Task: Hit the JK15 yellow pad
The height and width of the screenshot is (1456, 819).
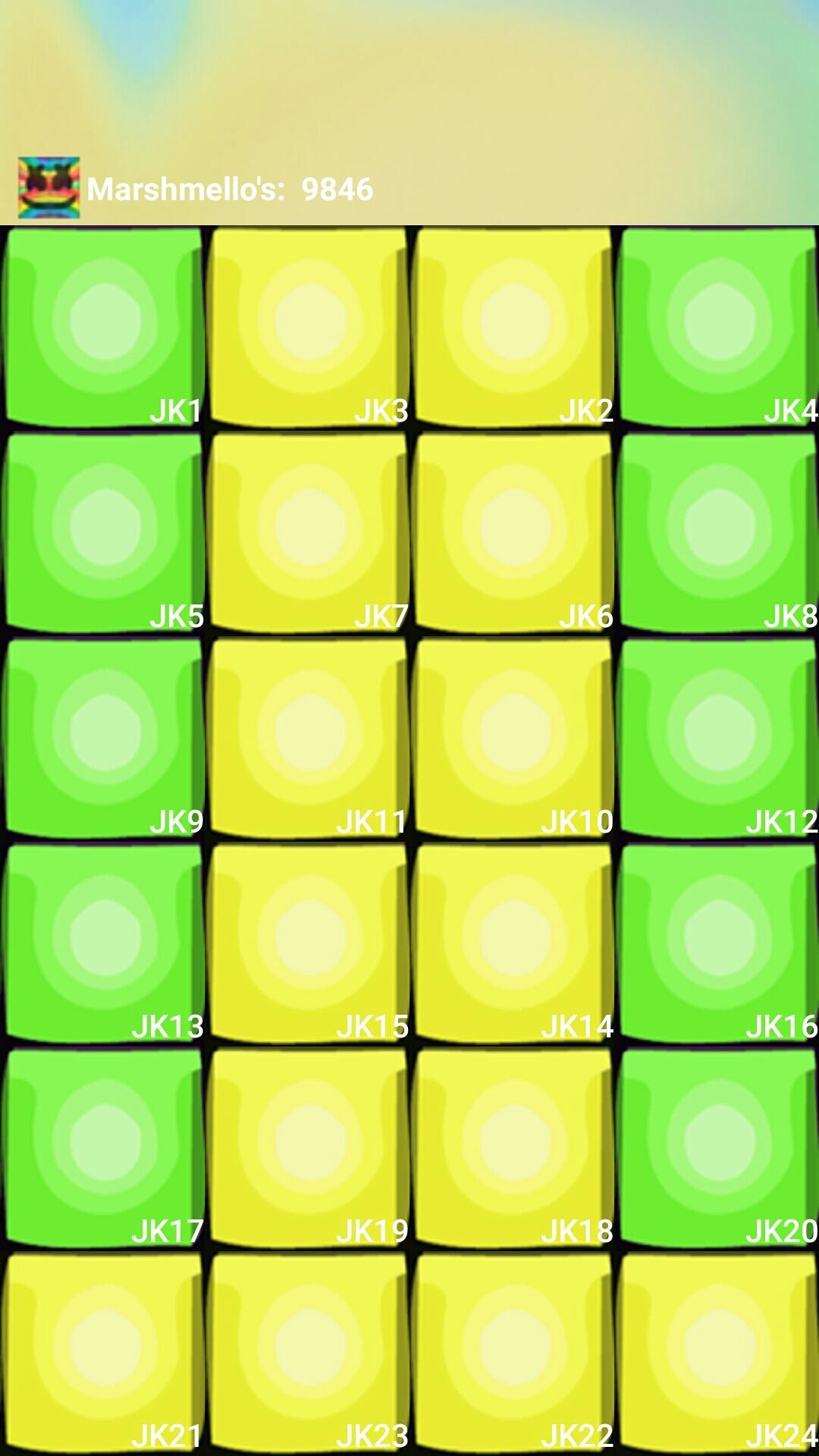Action: coord(307,940)
